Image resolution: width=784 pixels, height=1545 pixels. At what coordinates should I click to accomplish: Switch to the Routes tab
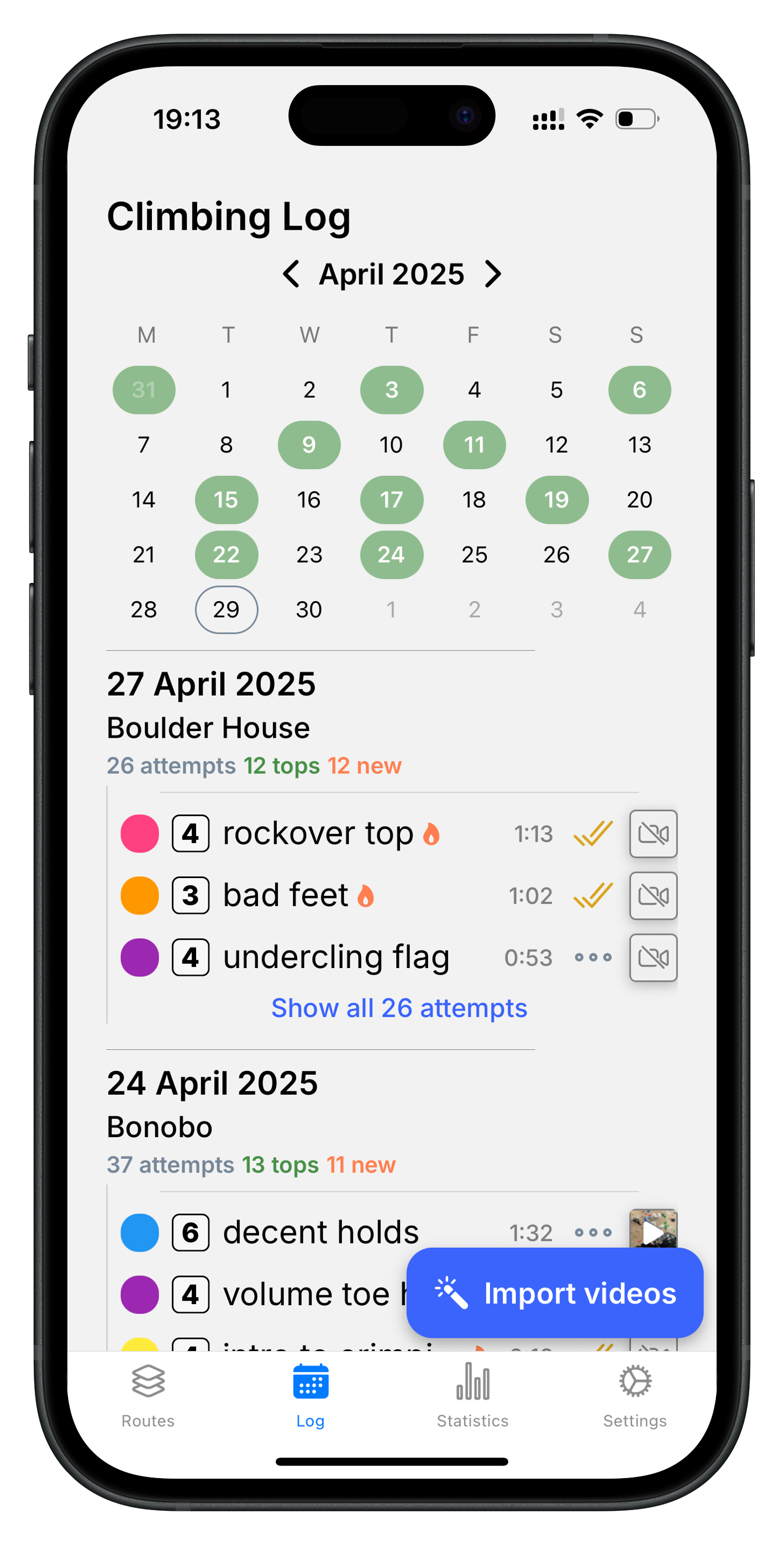pyautogui.click(x=148, y=1396)
